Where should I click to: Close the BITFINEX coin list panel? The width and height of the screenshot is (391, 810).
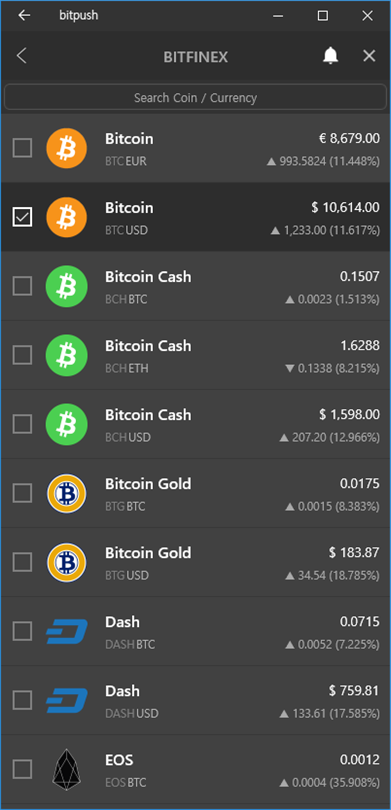click(369, 56)
